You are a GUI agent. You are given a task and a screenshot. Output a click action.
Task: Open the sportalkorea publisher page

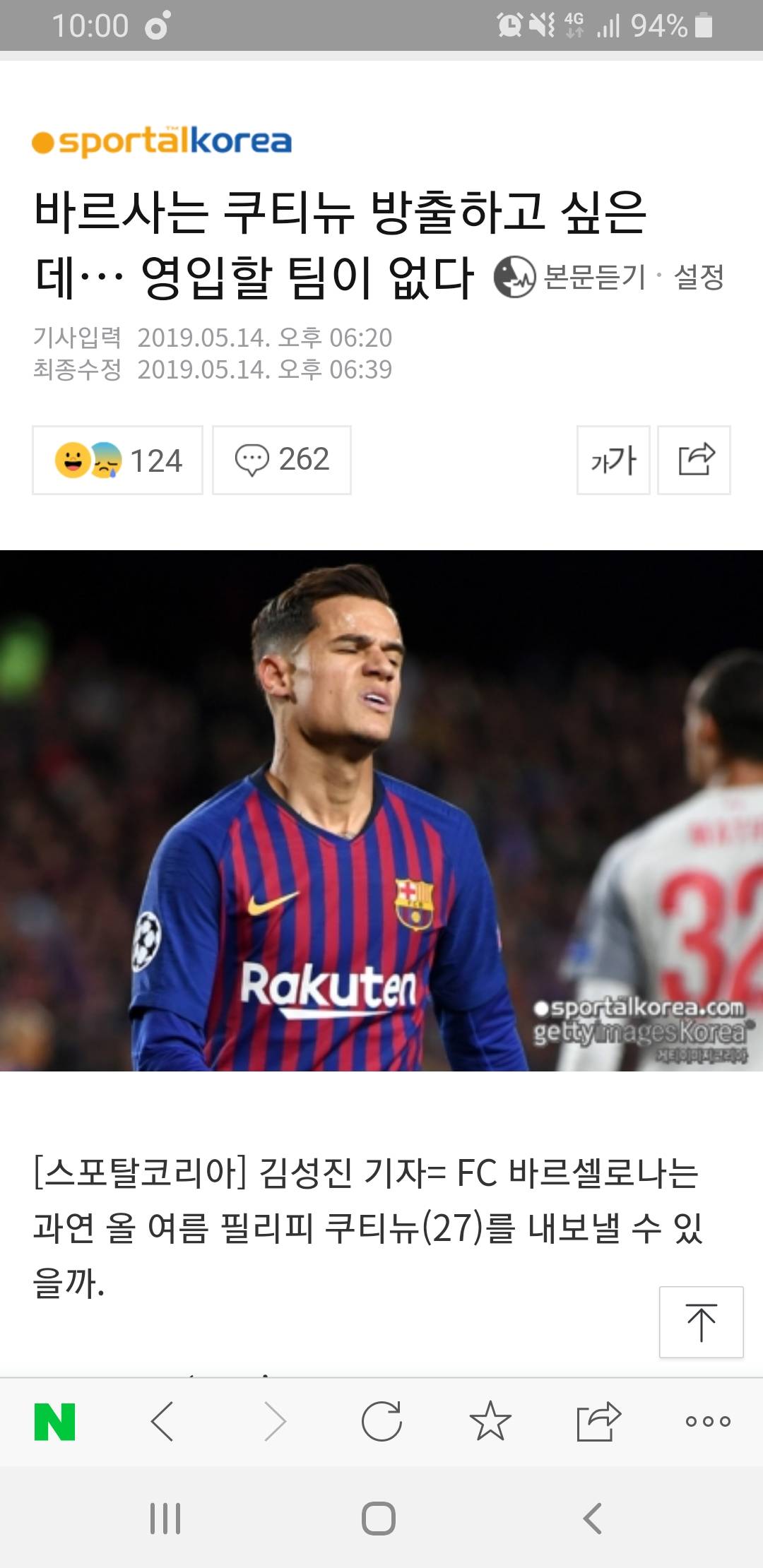tap(162, 141)
